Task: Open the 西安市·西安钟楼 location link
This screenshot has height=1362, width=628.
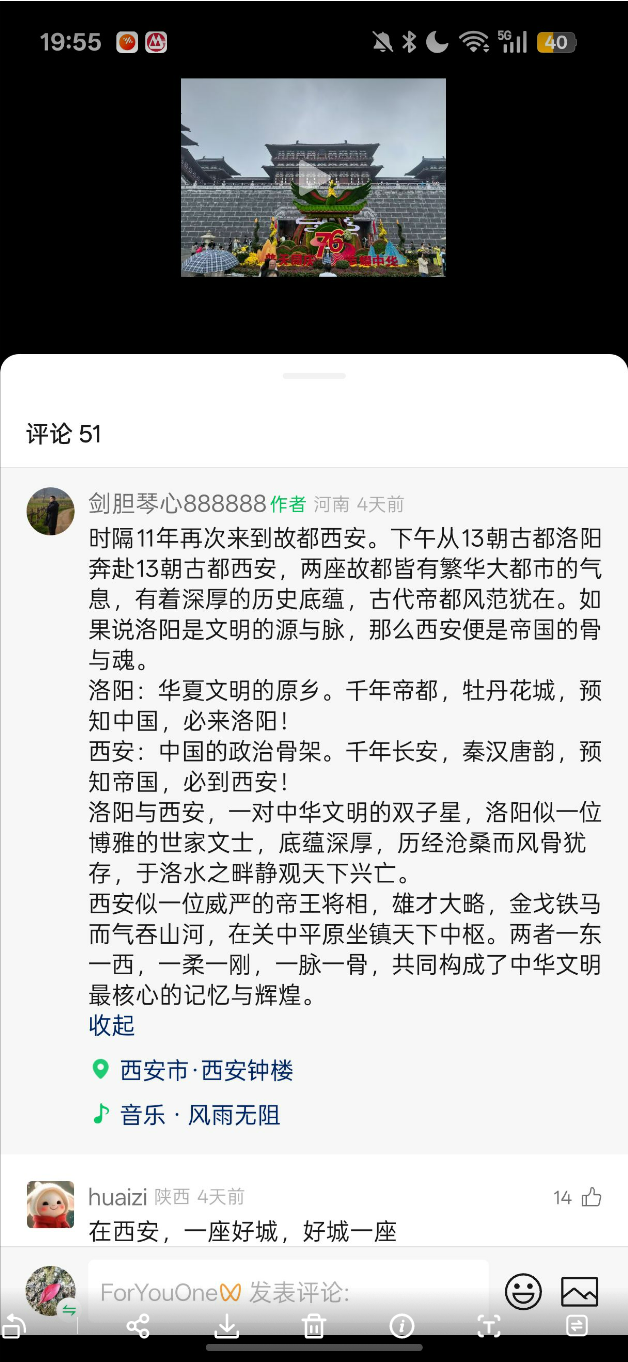Action: click(206, 1071)
